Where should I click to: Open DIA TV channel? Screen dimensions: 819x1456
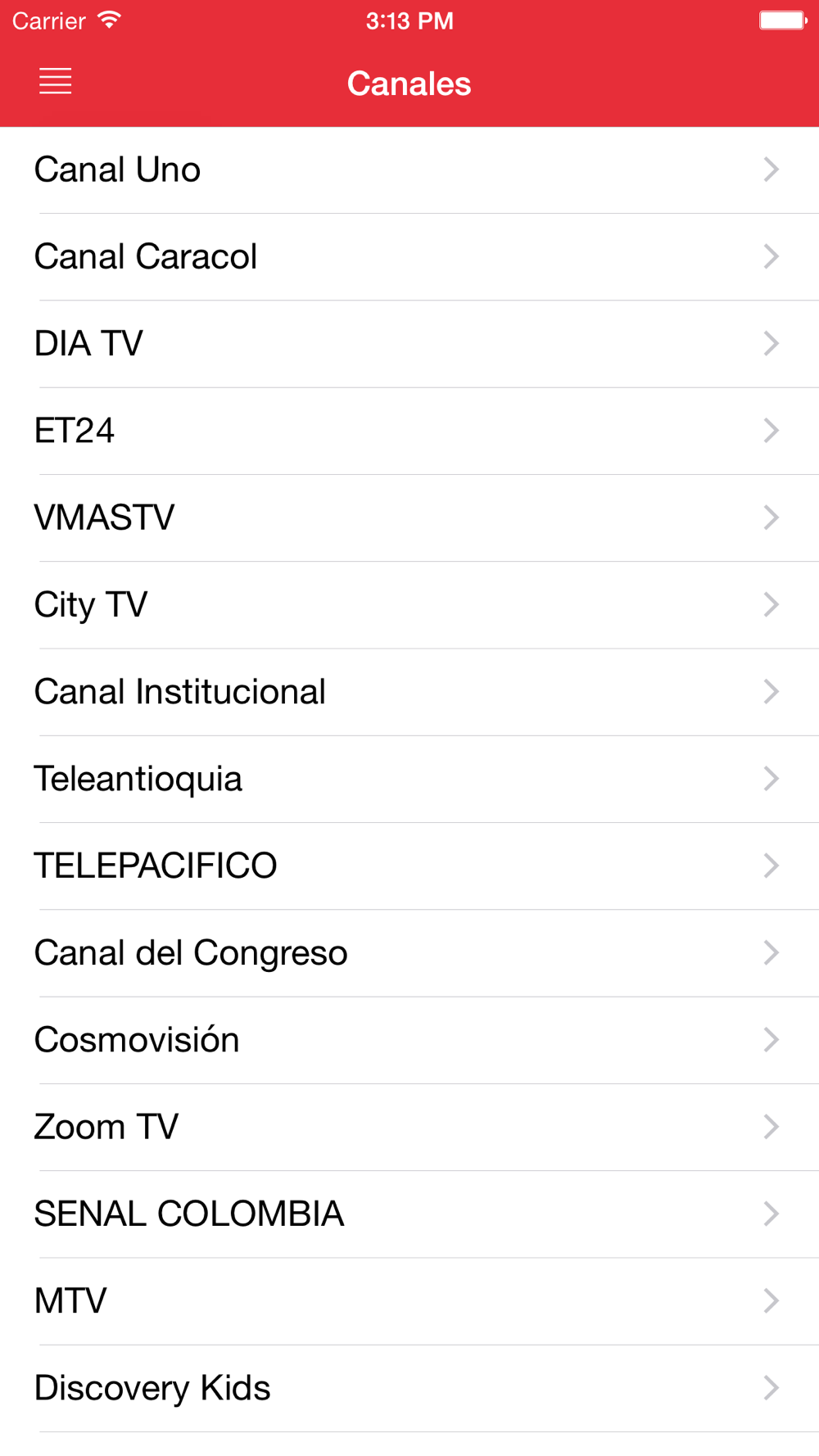[409, 344]
